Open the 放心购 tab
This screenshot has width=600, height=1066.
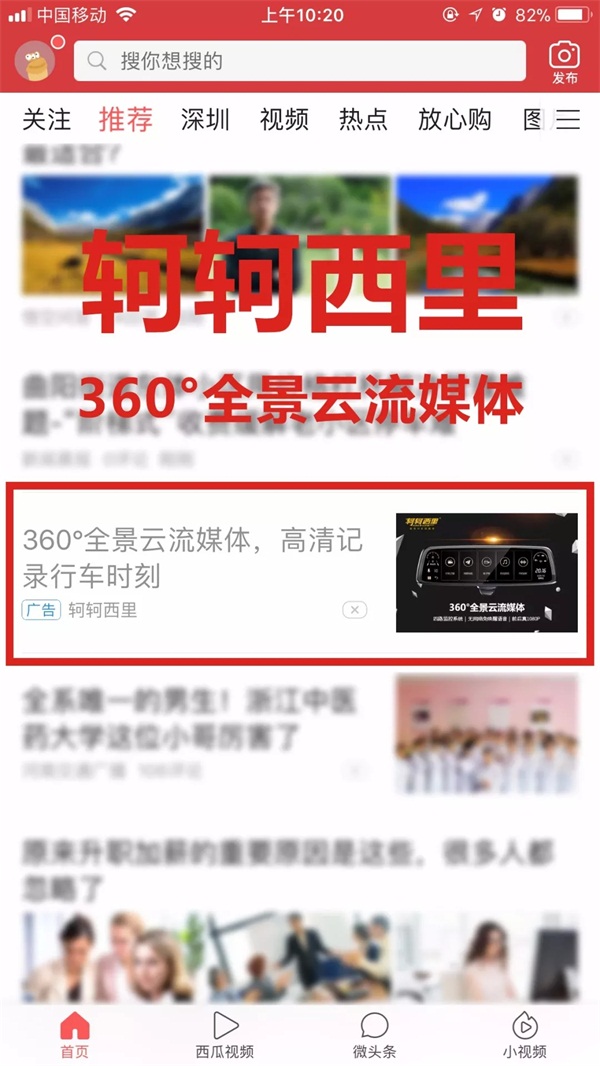pyautogui.click(x=455, y=120)
